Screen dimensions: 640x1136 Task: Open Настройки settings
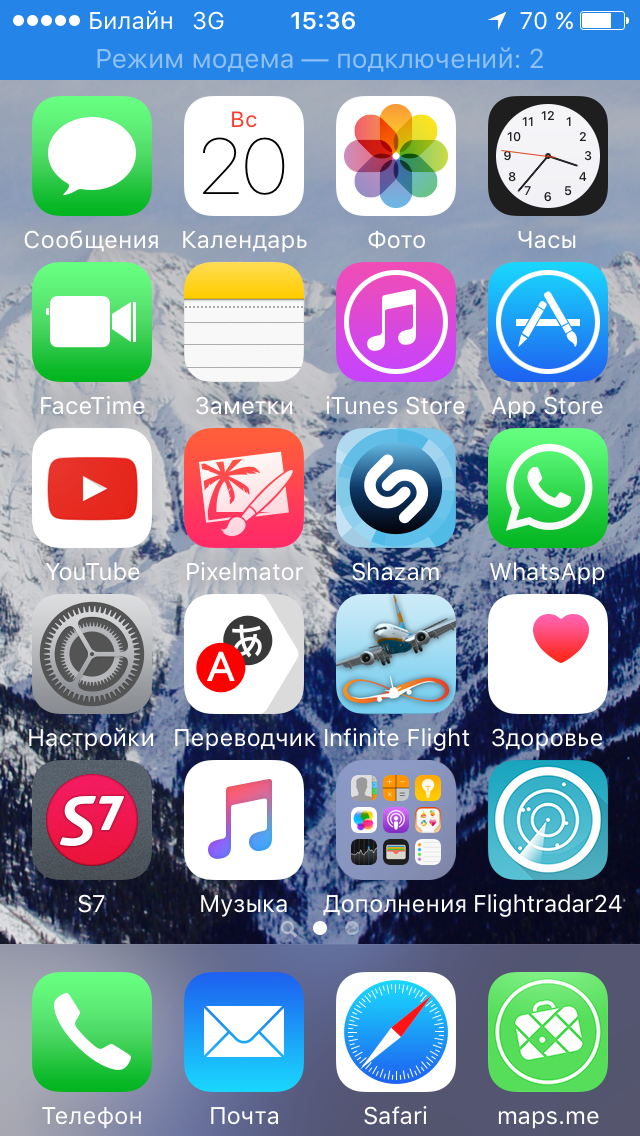[x=92, y=654]
